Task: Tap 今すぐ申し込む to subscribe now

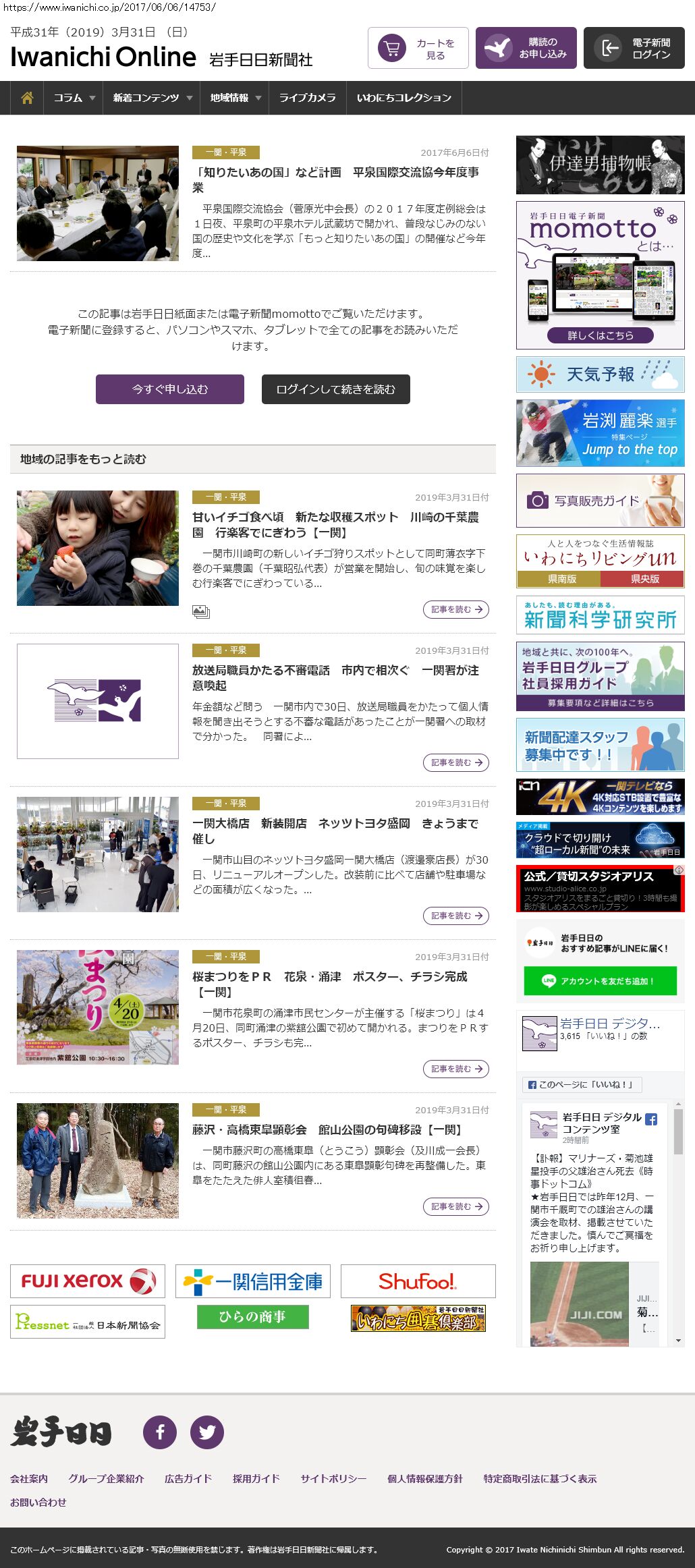Action: pyautogui.click(x=170, y=389)
